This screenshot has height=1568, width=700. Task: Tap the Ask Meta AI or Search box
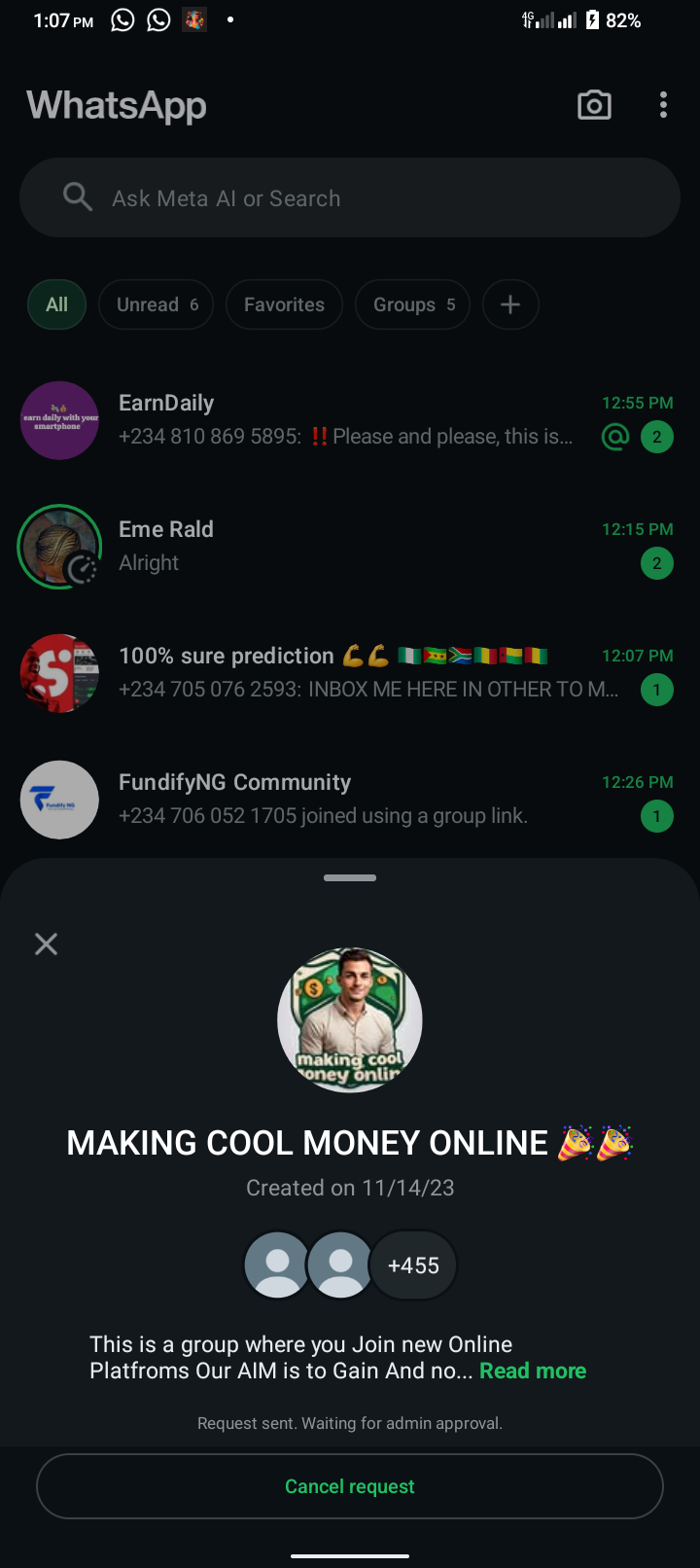pos(350,198)
